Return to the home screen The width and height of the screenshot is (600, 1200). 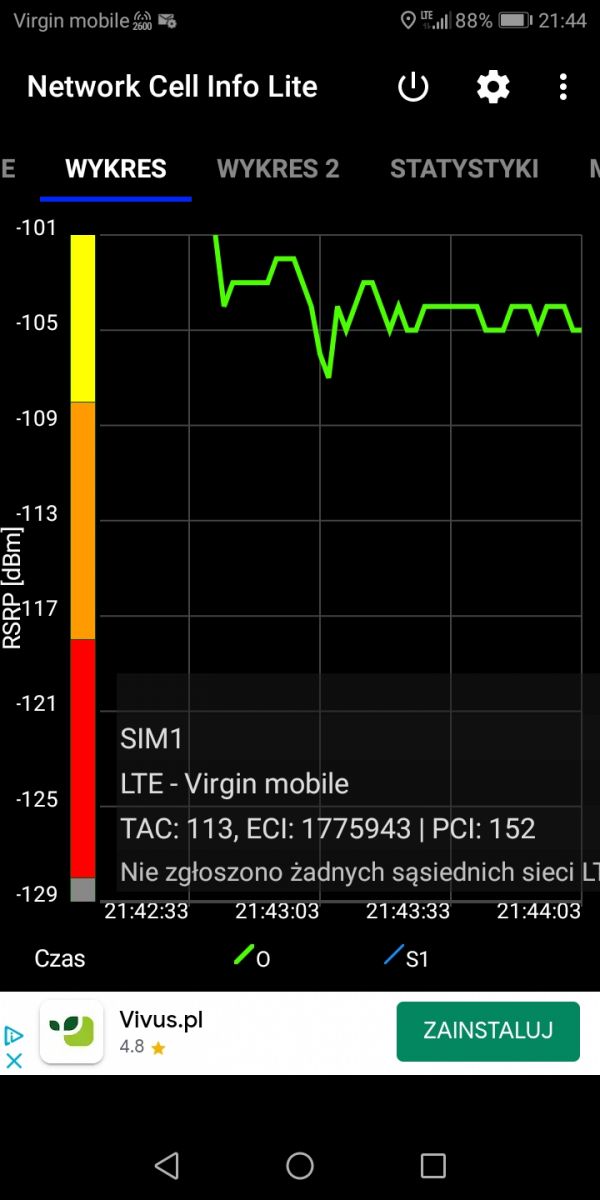(300, 1165)
